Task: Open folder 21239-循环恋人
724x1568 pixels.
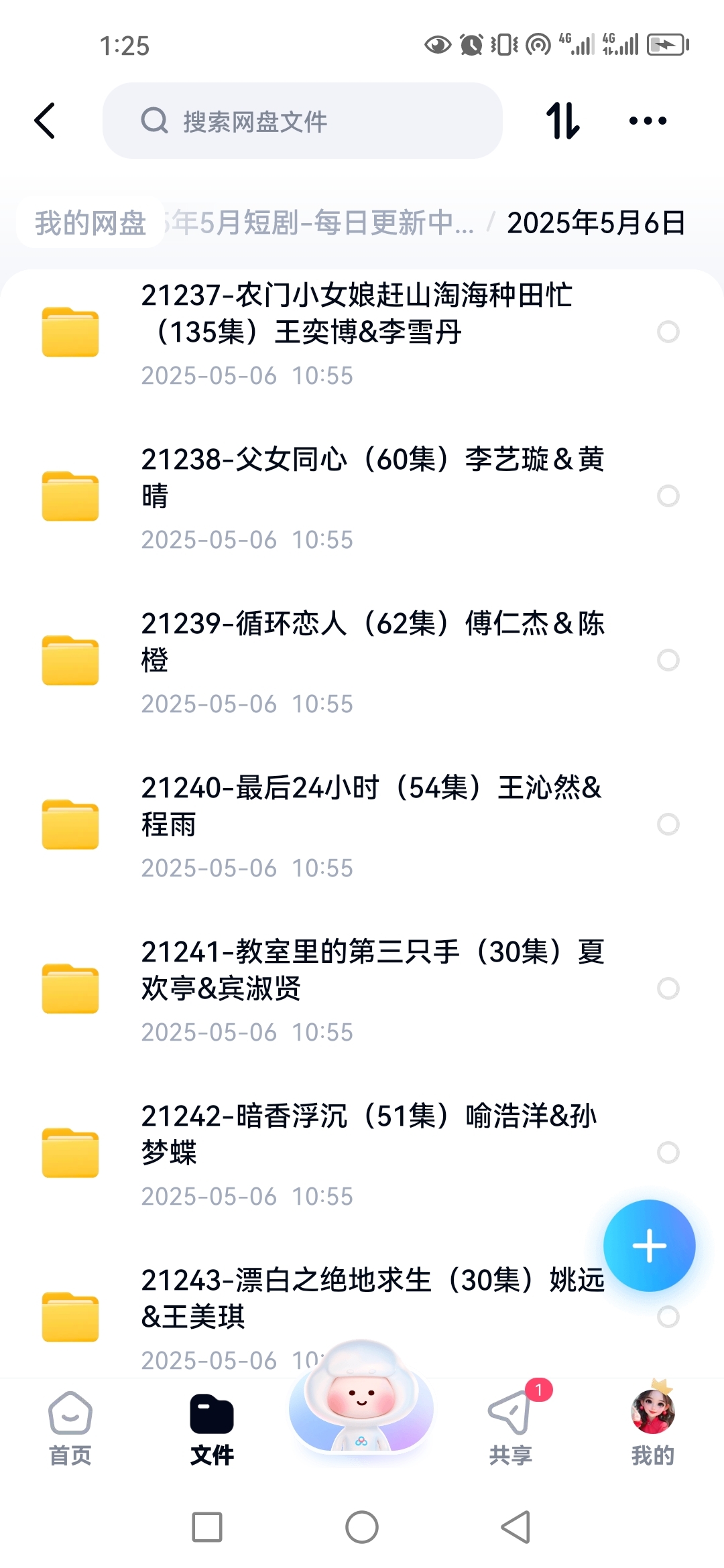Action: click(372, 641)
